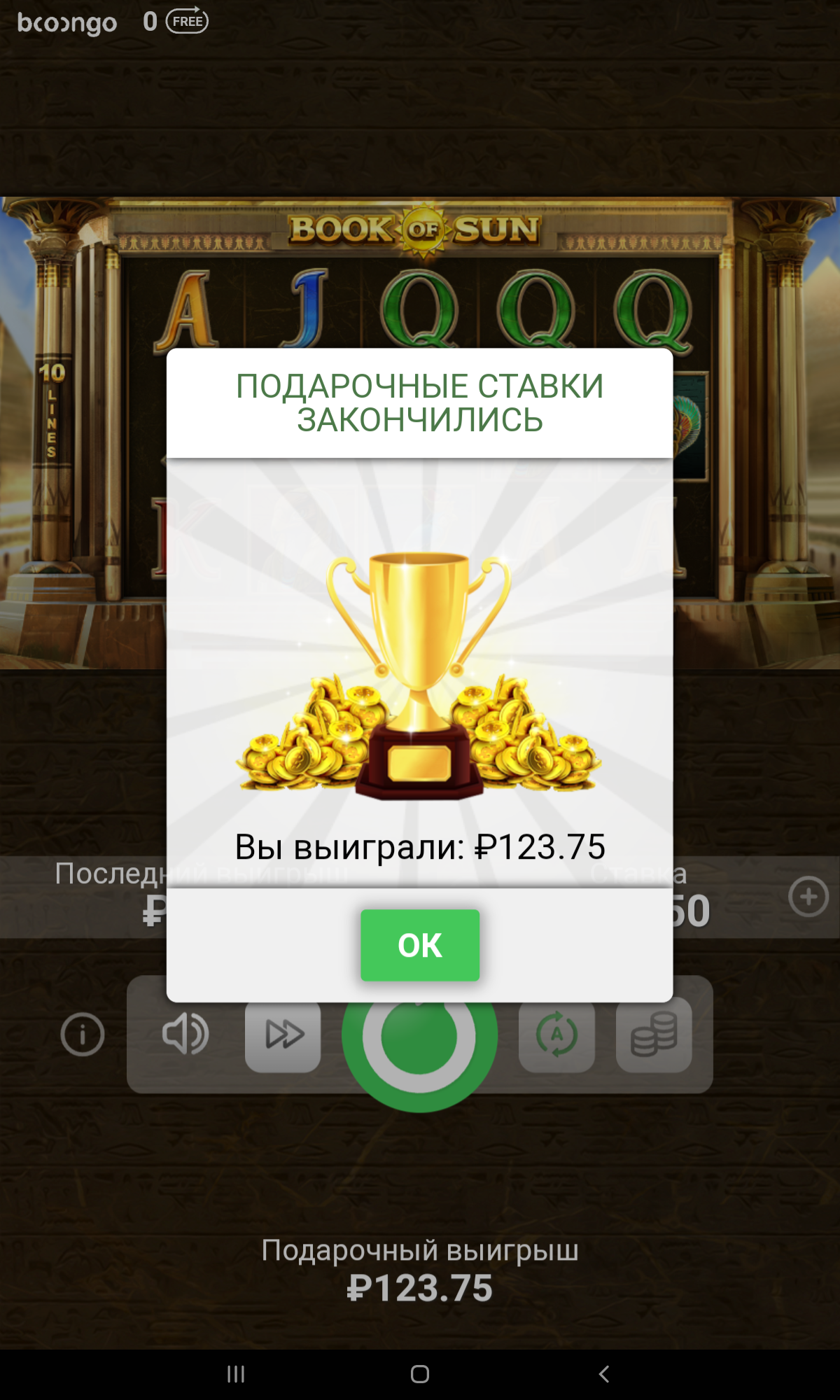Image resolution: width=840 pixels, height=1400 pixels.
Task: Increase the bet with the plus icon
Action: pyautogui.click(x=808, y=896)
